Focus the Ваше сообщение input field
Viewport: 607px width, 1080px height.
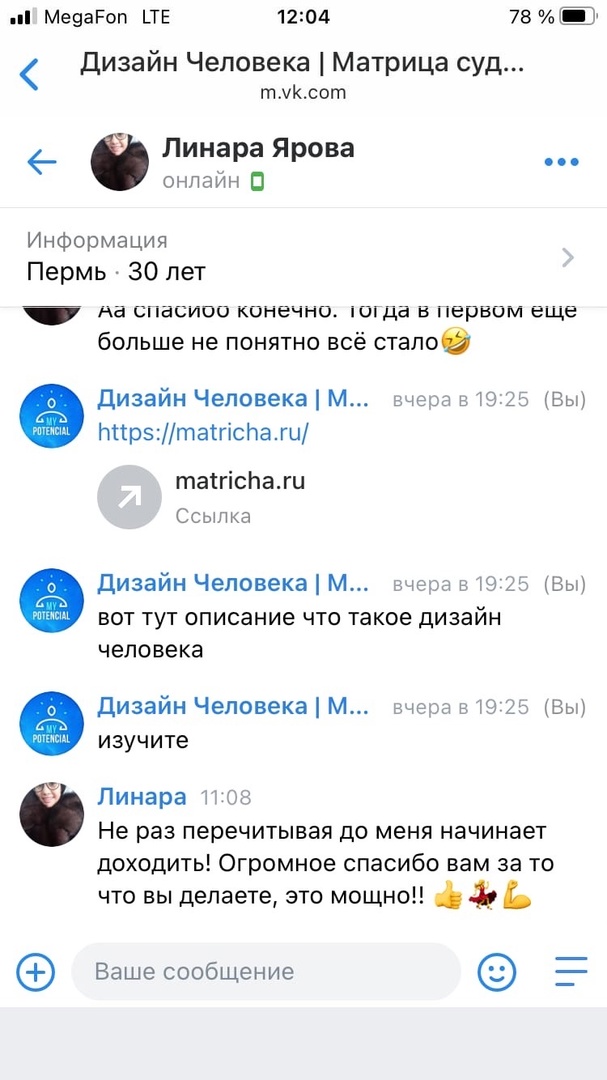(265, 971)
